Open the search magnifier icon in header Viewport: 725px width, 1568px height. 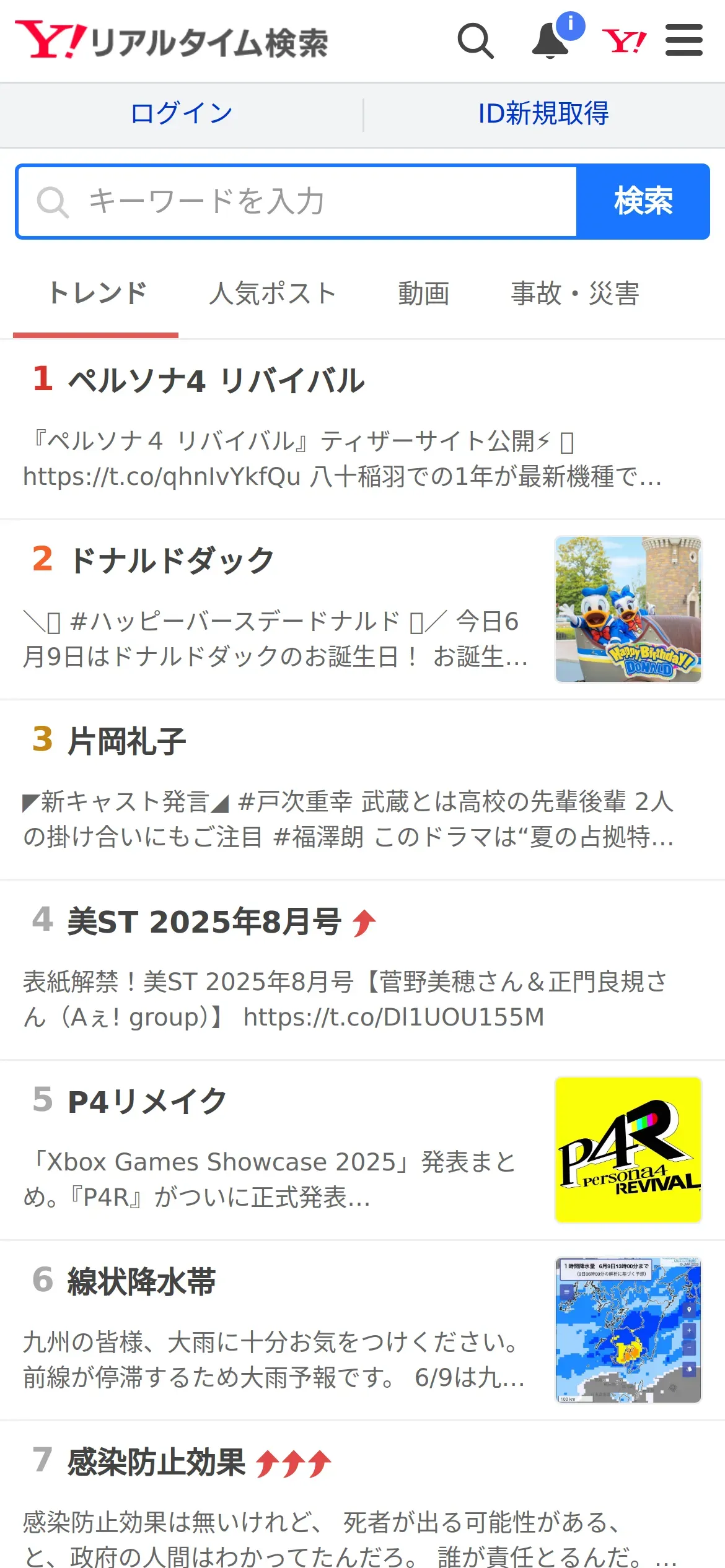coord(475,41)
